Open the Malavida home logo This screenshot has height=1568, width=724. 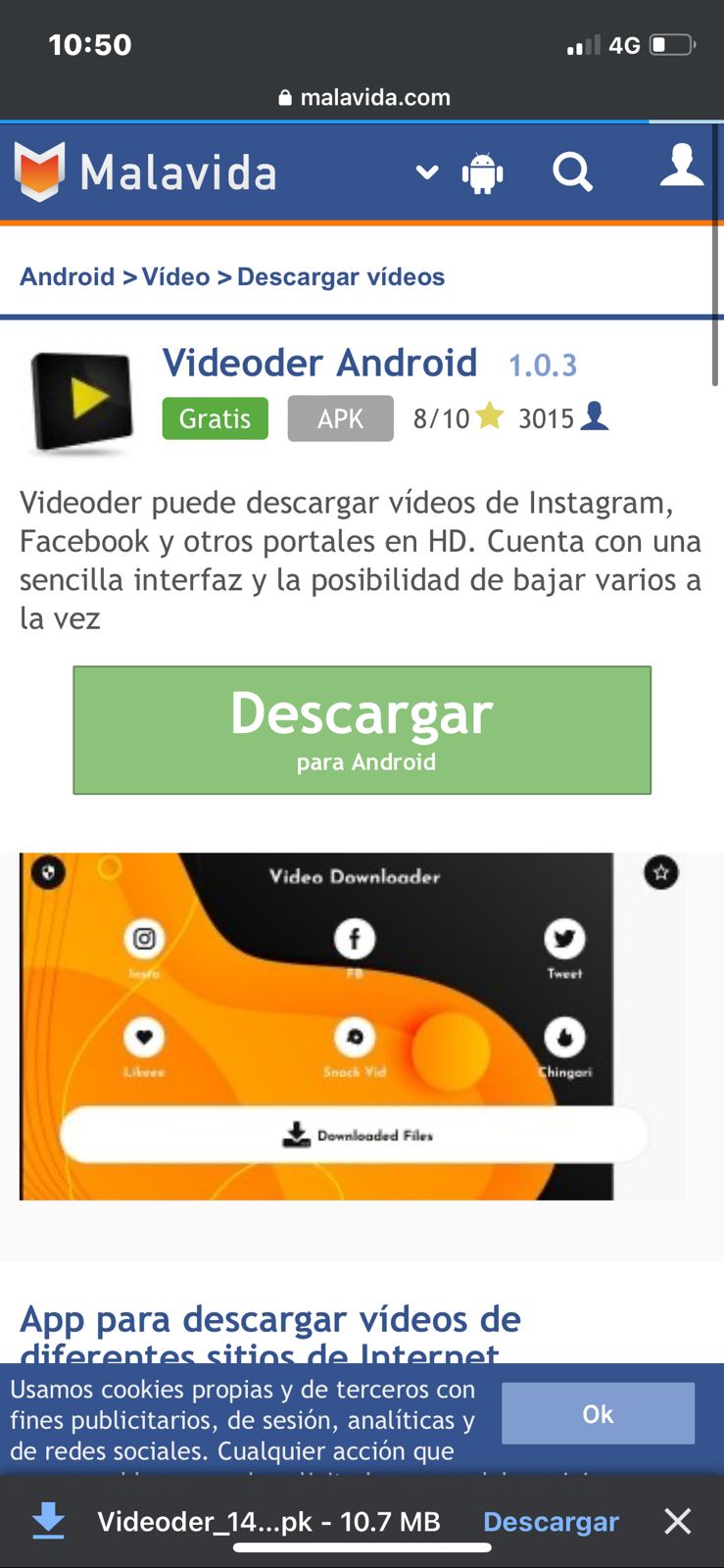[x=145, y=172]
